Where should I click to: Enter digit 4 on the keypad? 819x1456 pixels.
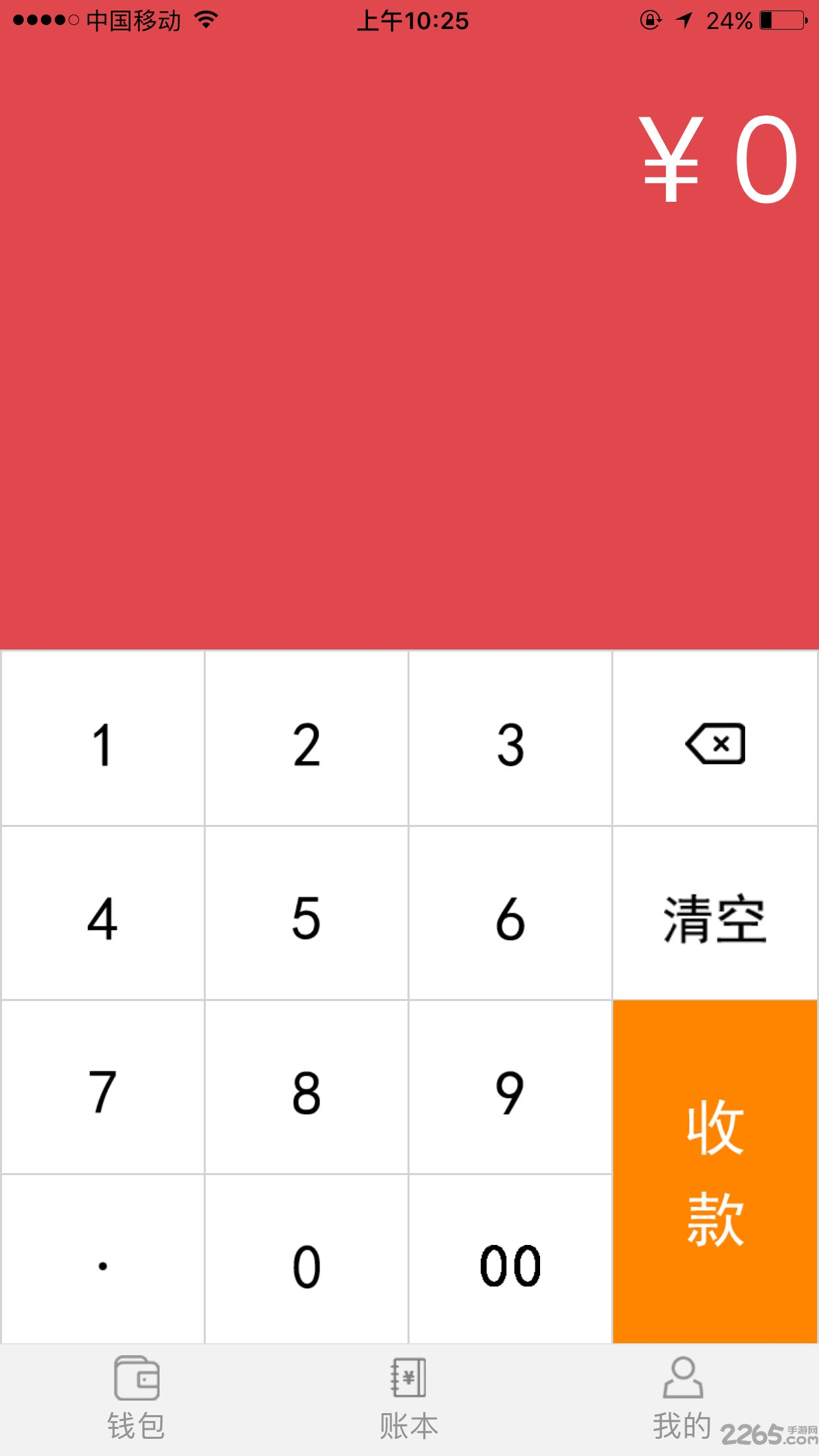tap(103, 913)
